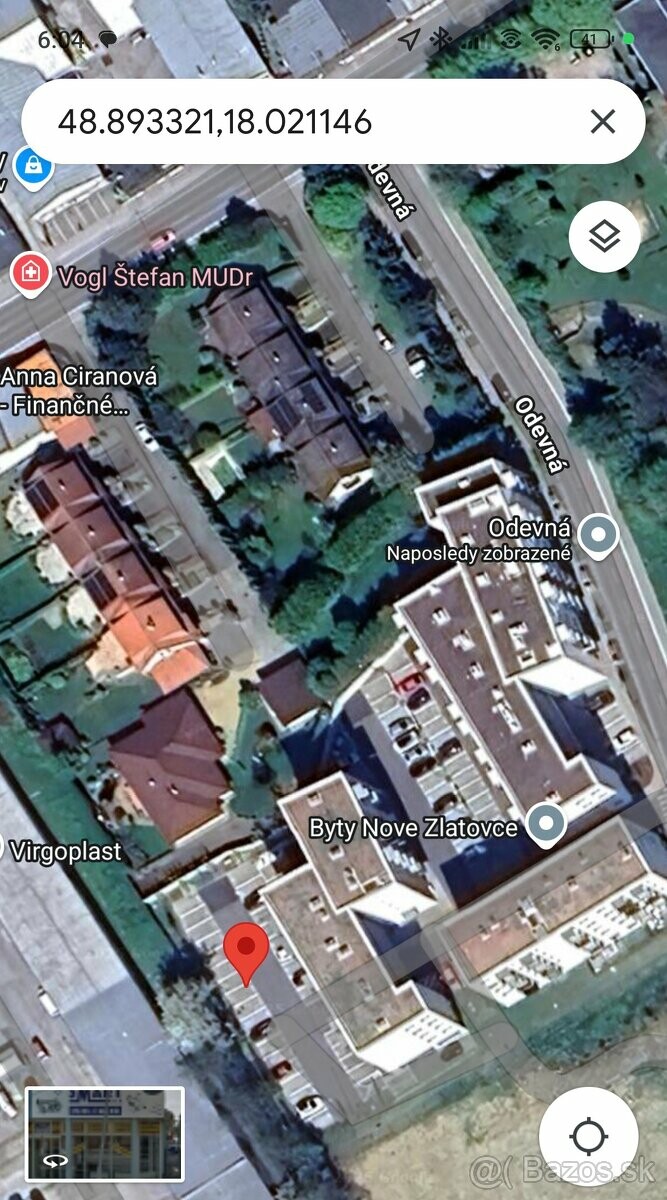The height and width of the screenshot is (1200, 667).
Task: Open the Vogl Štefan MUDr place marker
Action: click(x=30, y=273)
